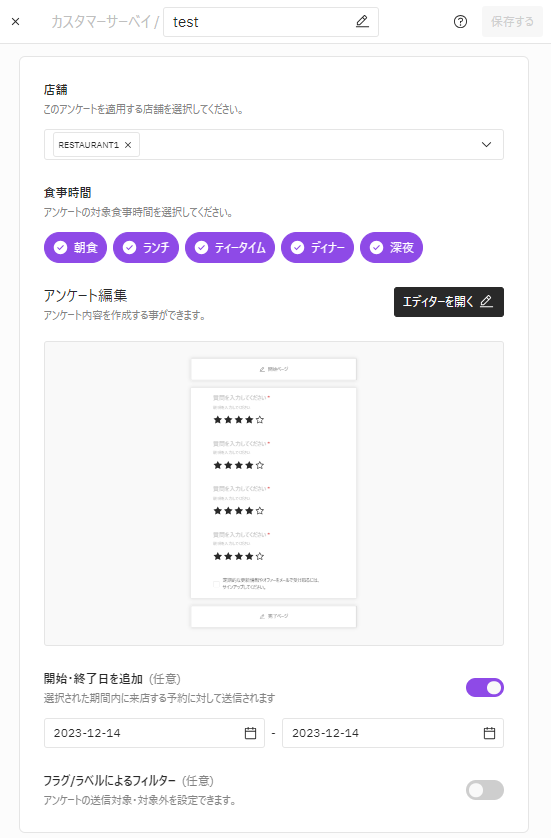Edit the survey name field "test"
Screen dimensions: 551x838
coord(271,22)
